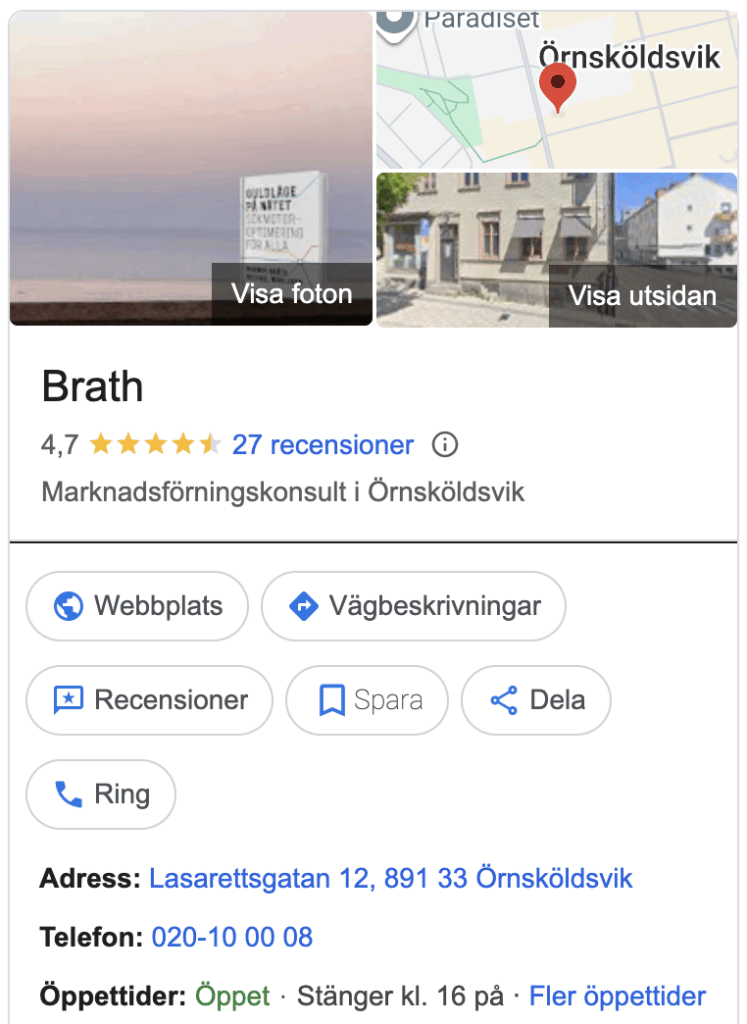Click the half-filled fifth rating star
The width and height of the screenshot is (747, 1024).
[210, 443]
